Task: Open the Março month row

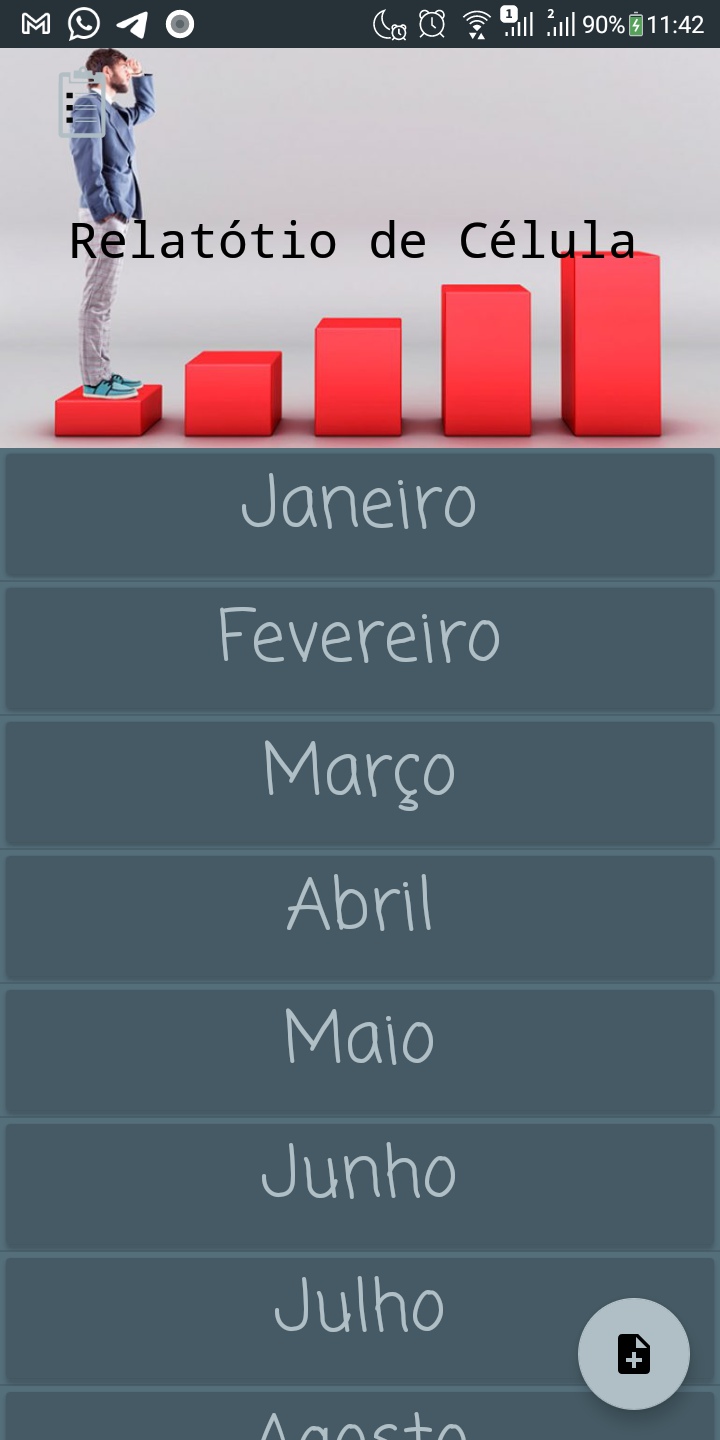Action: 359,782
